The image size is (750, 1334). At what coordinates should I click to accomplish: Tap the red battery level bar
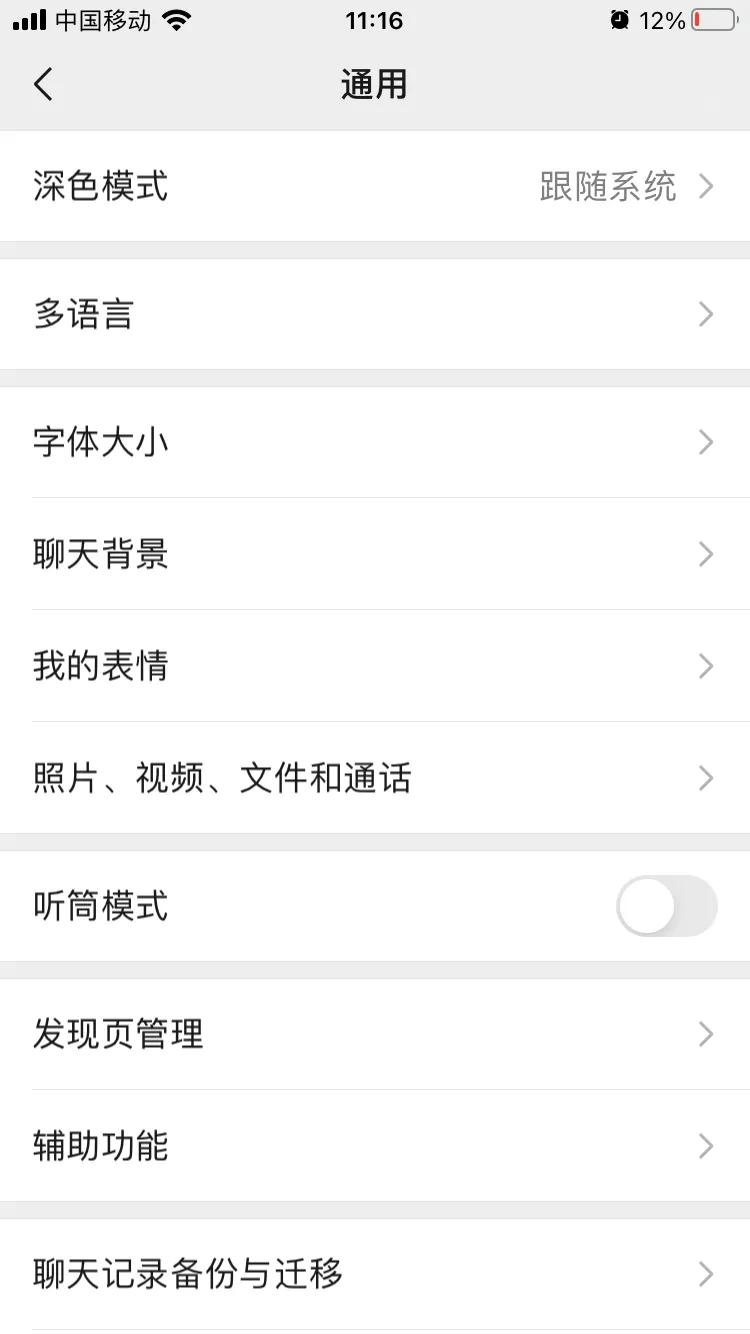[697, 20]
